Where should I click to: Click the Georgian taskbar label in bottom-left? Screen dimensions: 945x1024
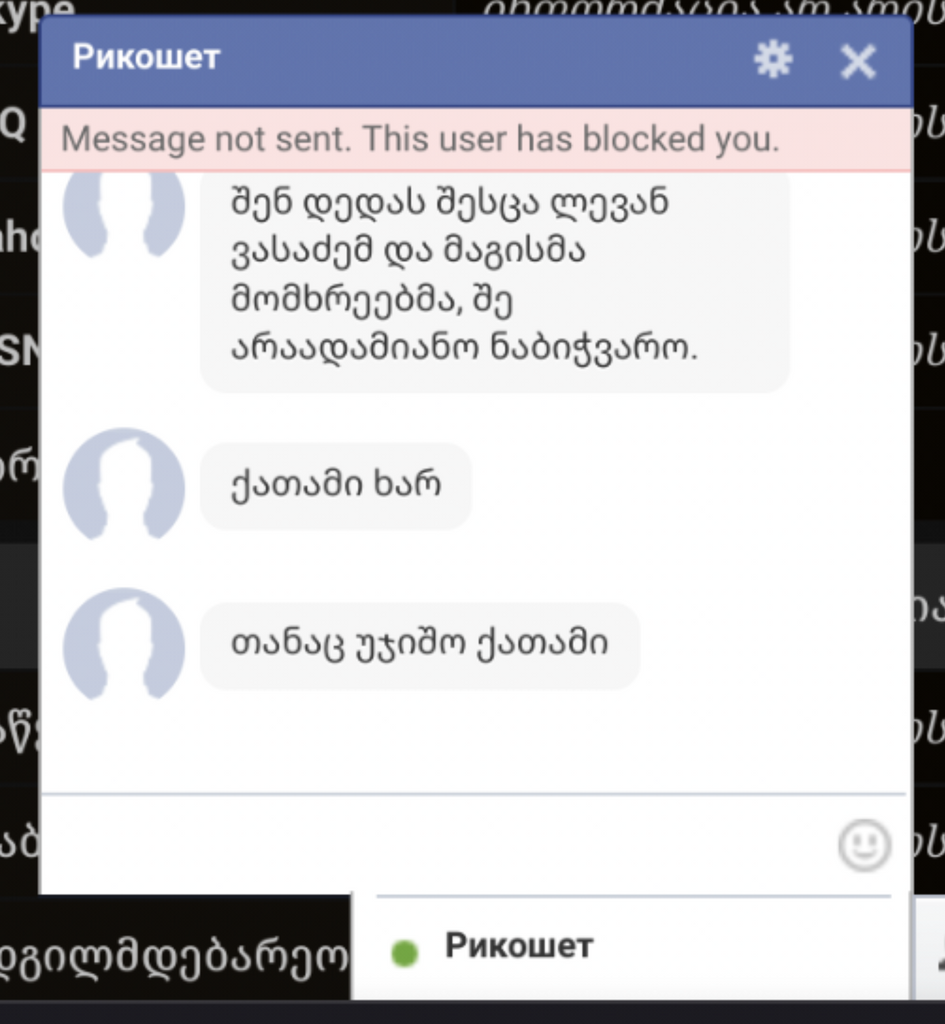(170, 953)
